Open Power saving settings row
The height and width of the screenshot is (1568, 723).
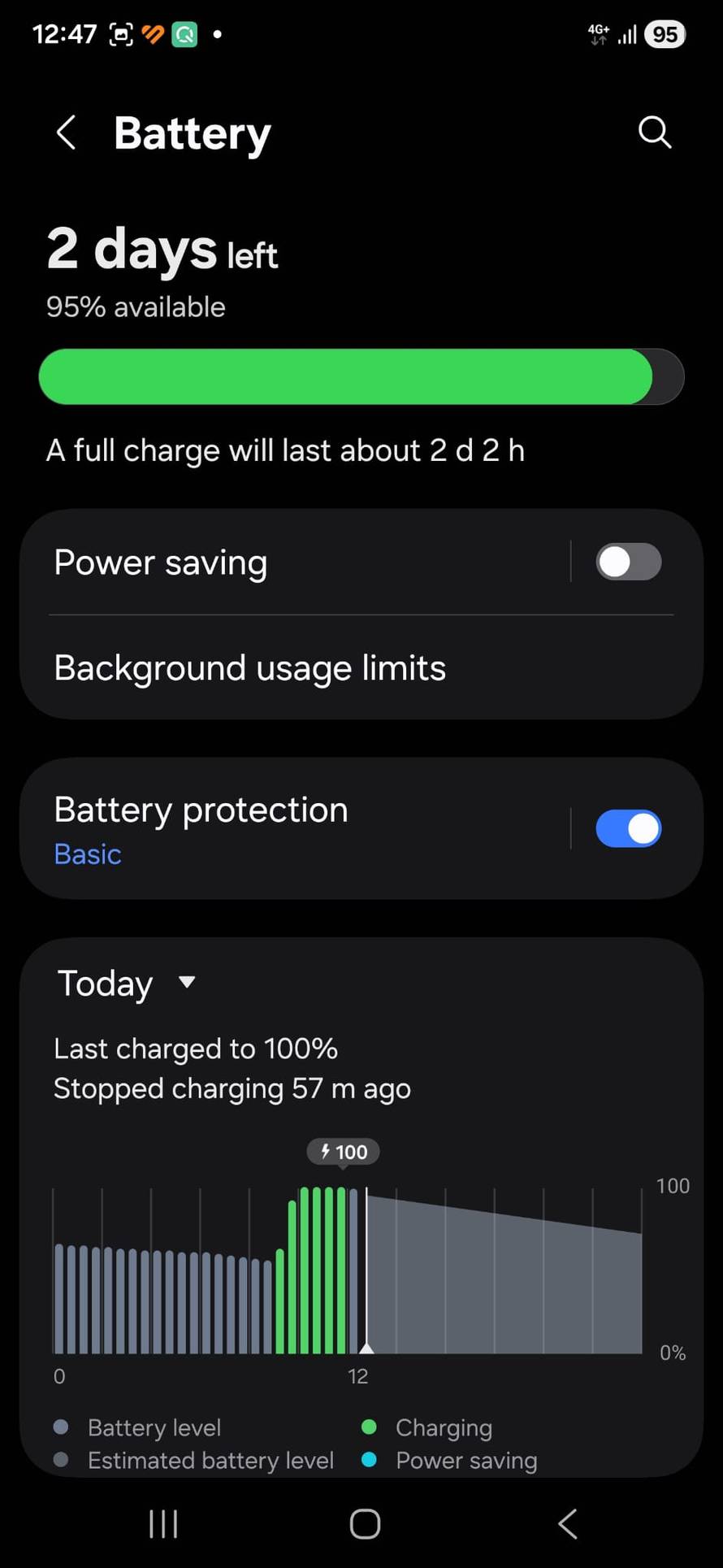pos(292,562)
